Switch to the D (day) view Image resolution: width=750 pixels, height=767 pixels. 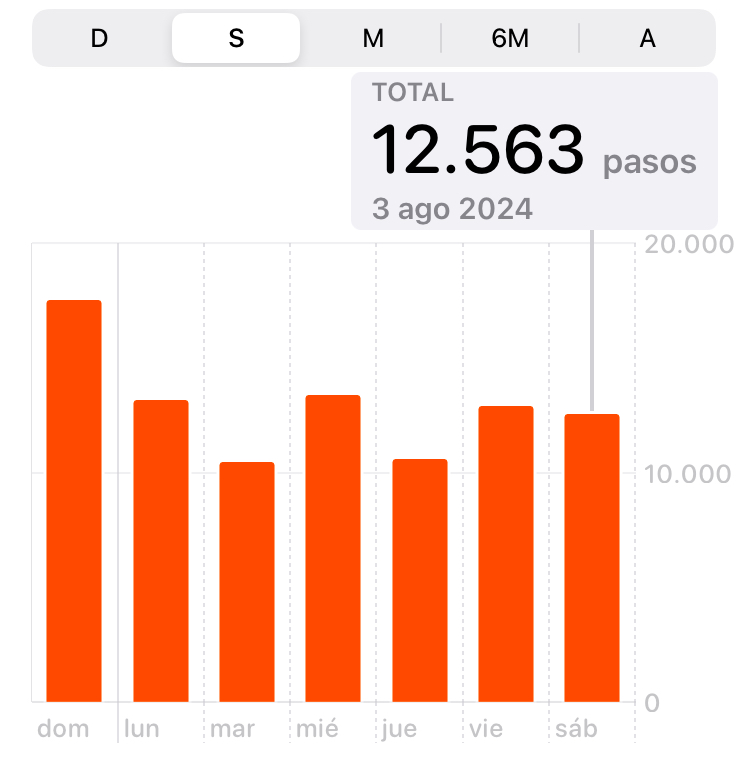(x=99, y=38)
